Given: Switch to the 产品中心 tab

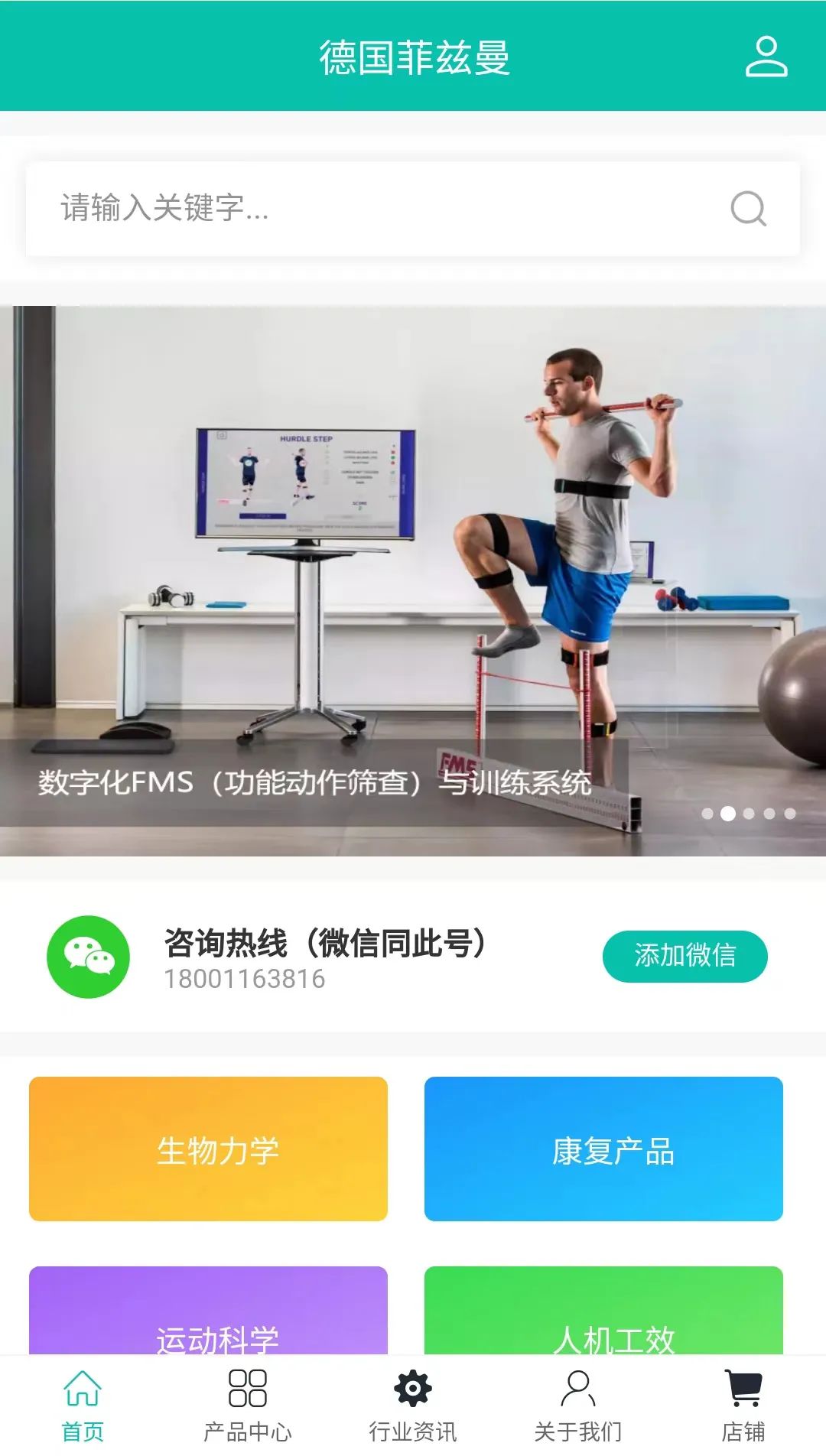Looking at the screenshot, I should (x=248, y=1406).
